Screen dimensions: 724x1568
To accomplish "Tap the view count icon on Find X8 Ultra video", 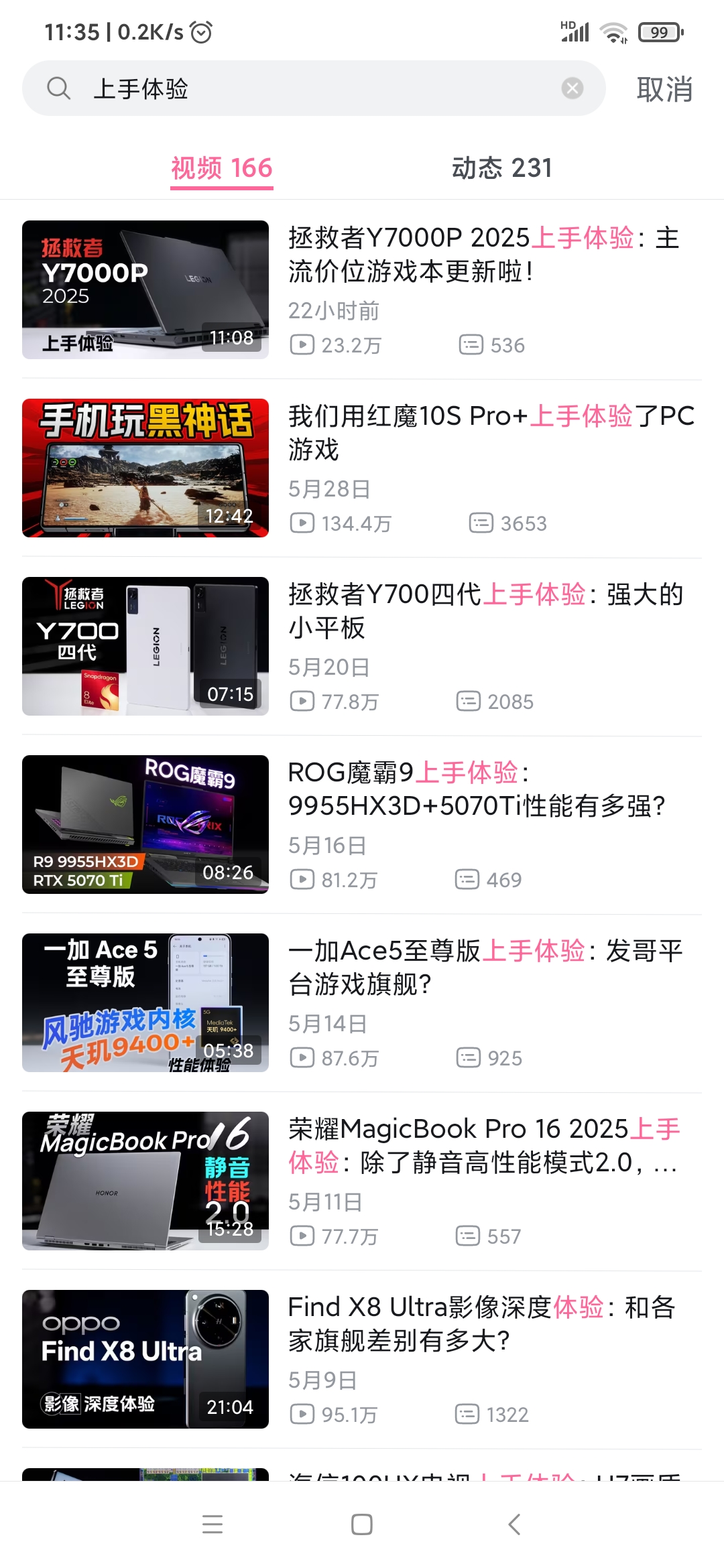I will (304, 1414).
